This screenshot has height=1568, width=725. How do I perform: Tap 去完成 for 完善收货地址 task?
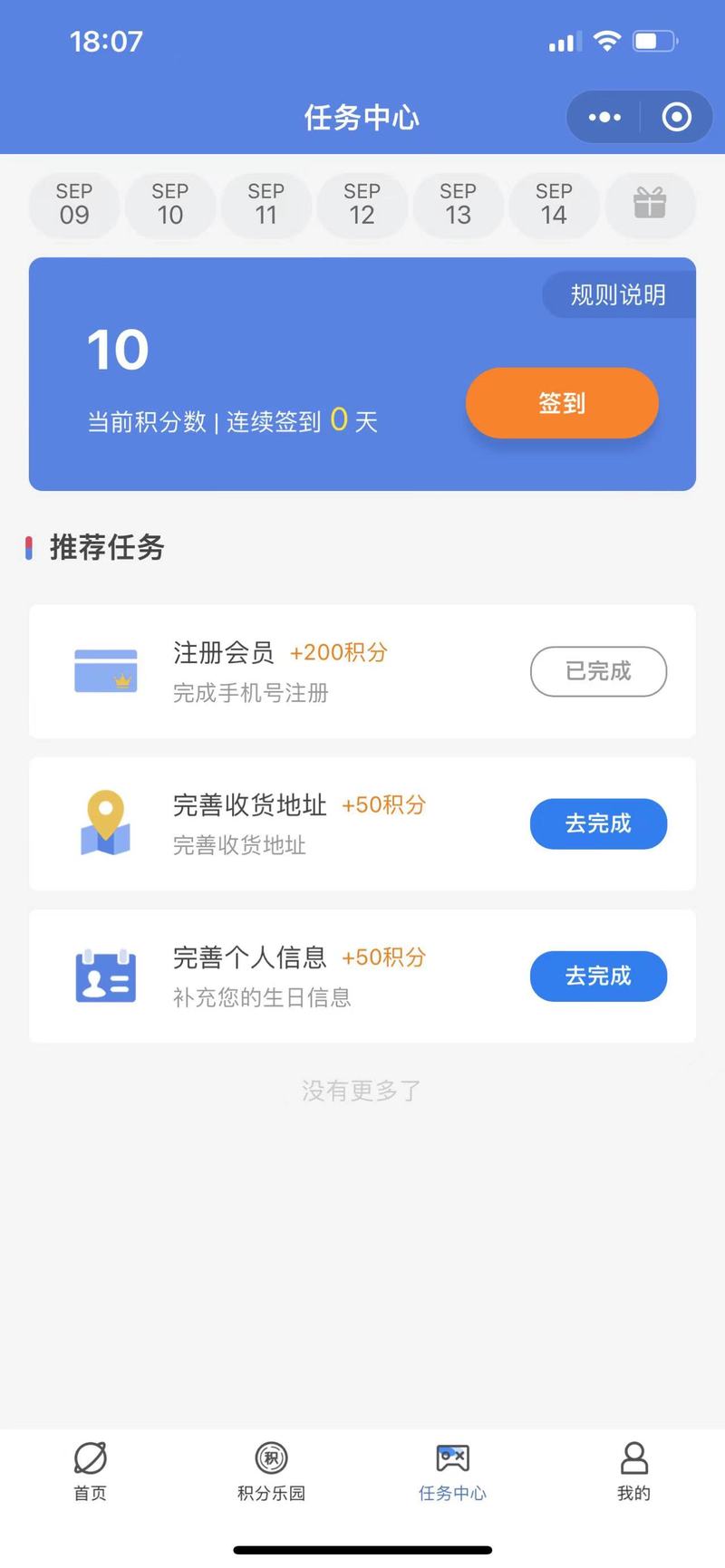click(598, 823)
